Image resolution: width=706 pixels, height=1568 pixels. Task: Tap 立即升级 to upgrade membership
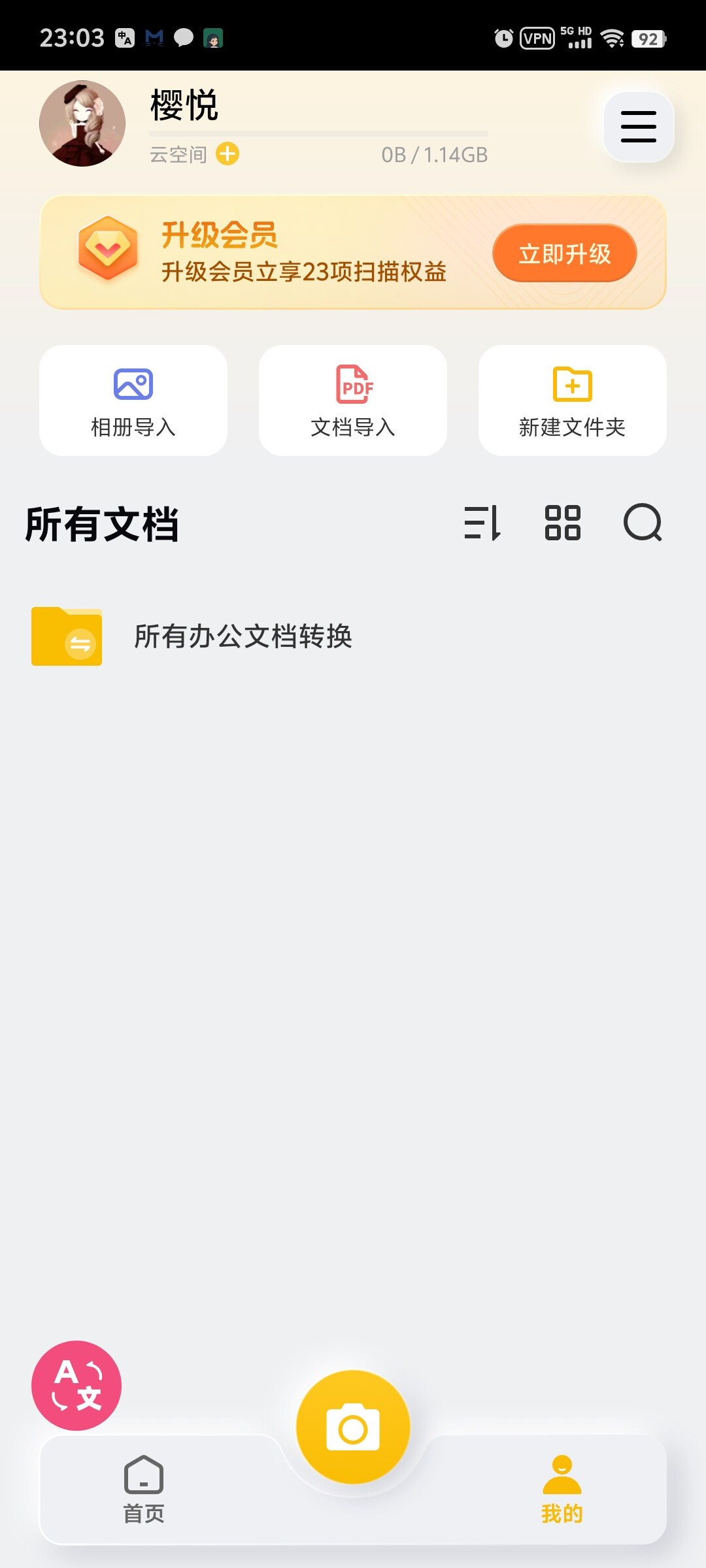[565, 253]
